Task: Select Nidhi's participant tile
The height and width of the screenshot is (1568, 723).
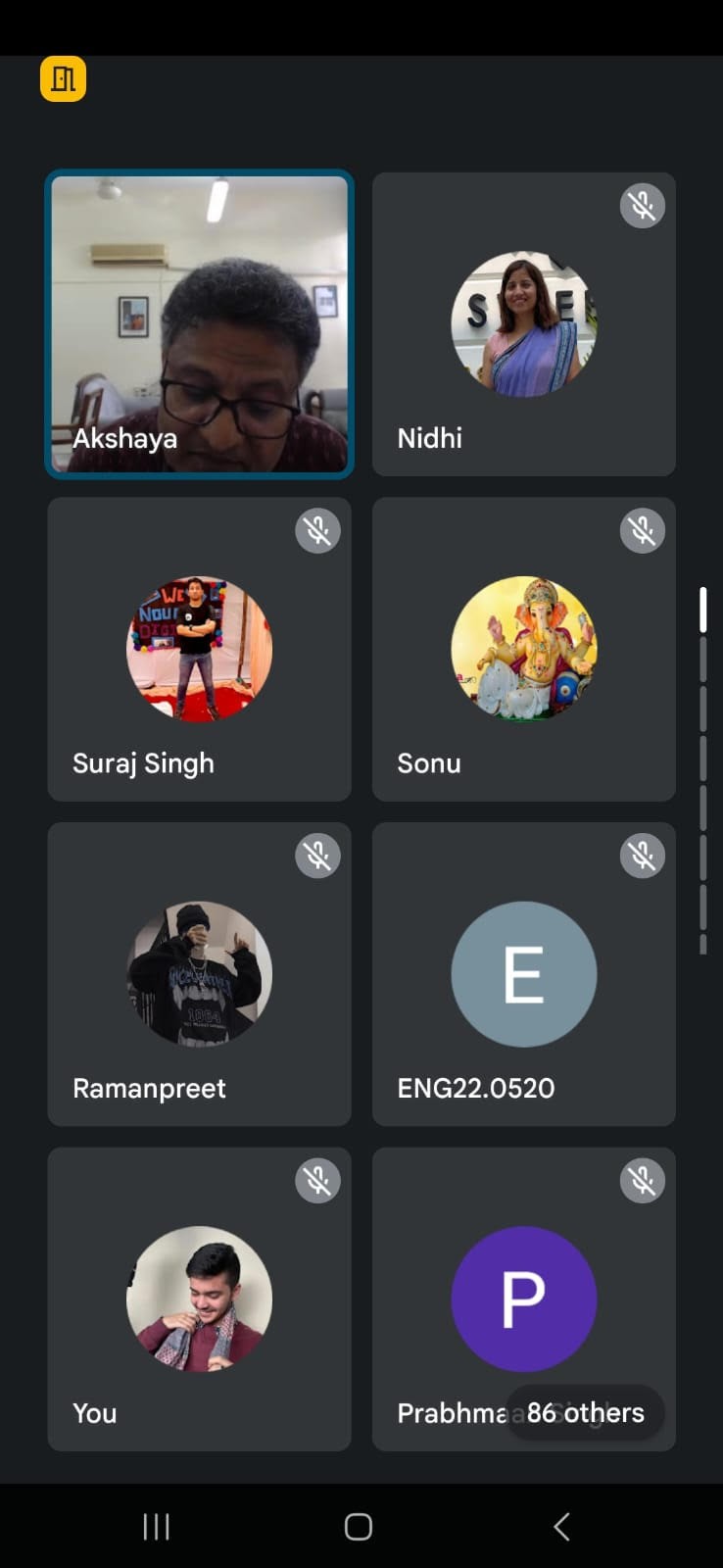Action: (x=523, y=324)
